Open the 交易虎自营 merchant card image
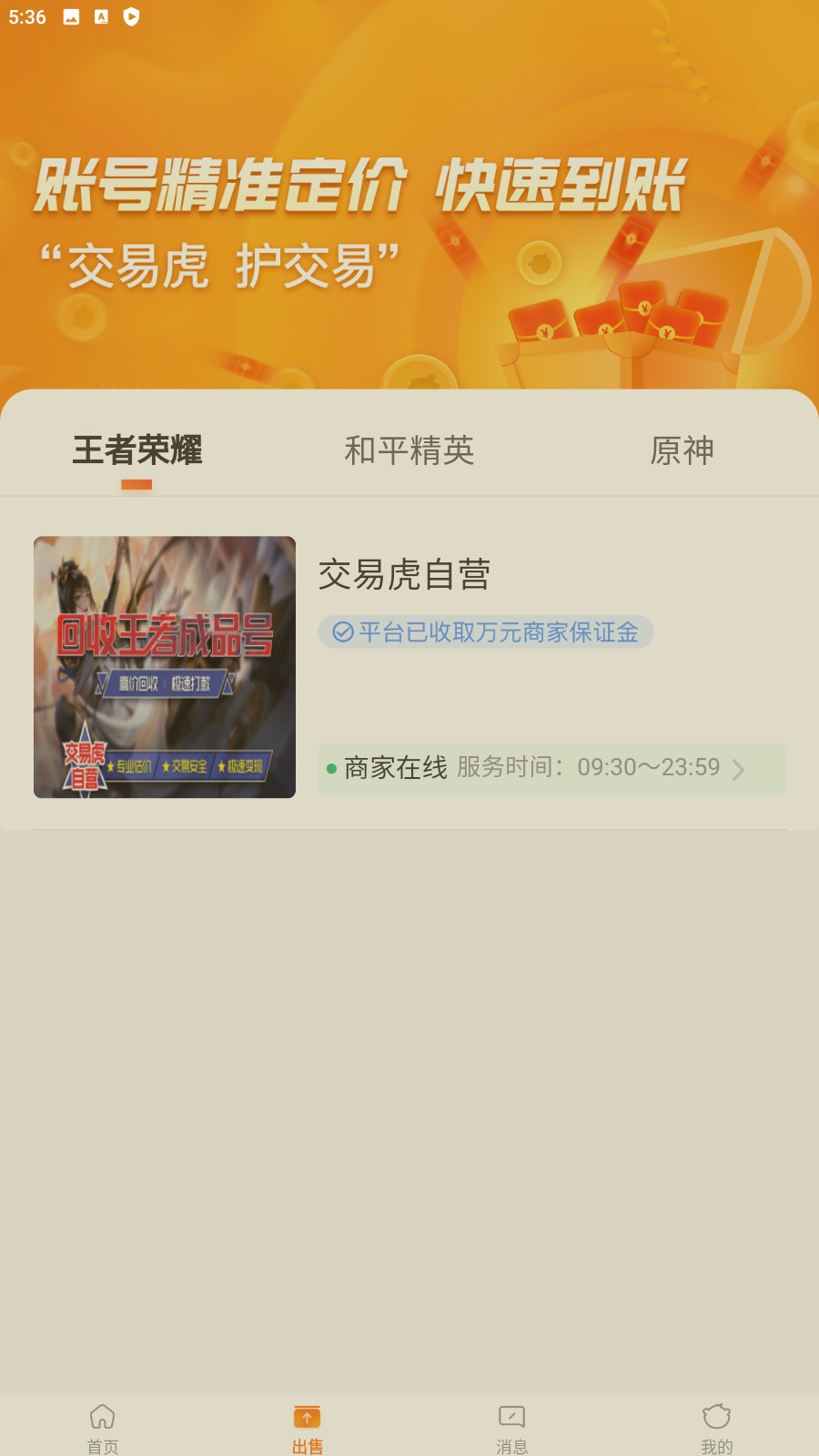Screen dimensions: 819x1456 tap(165, 667)
